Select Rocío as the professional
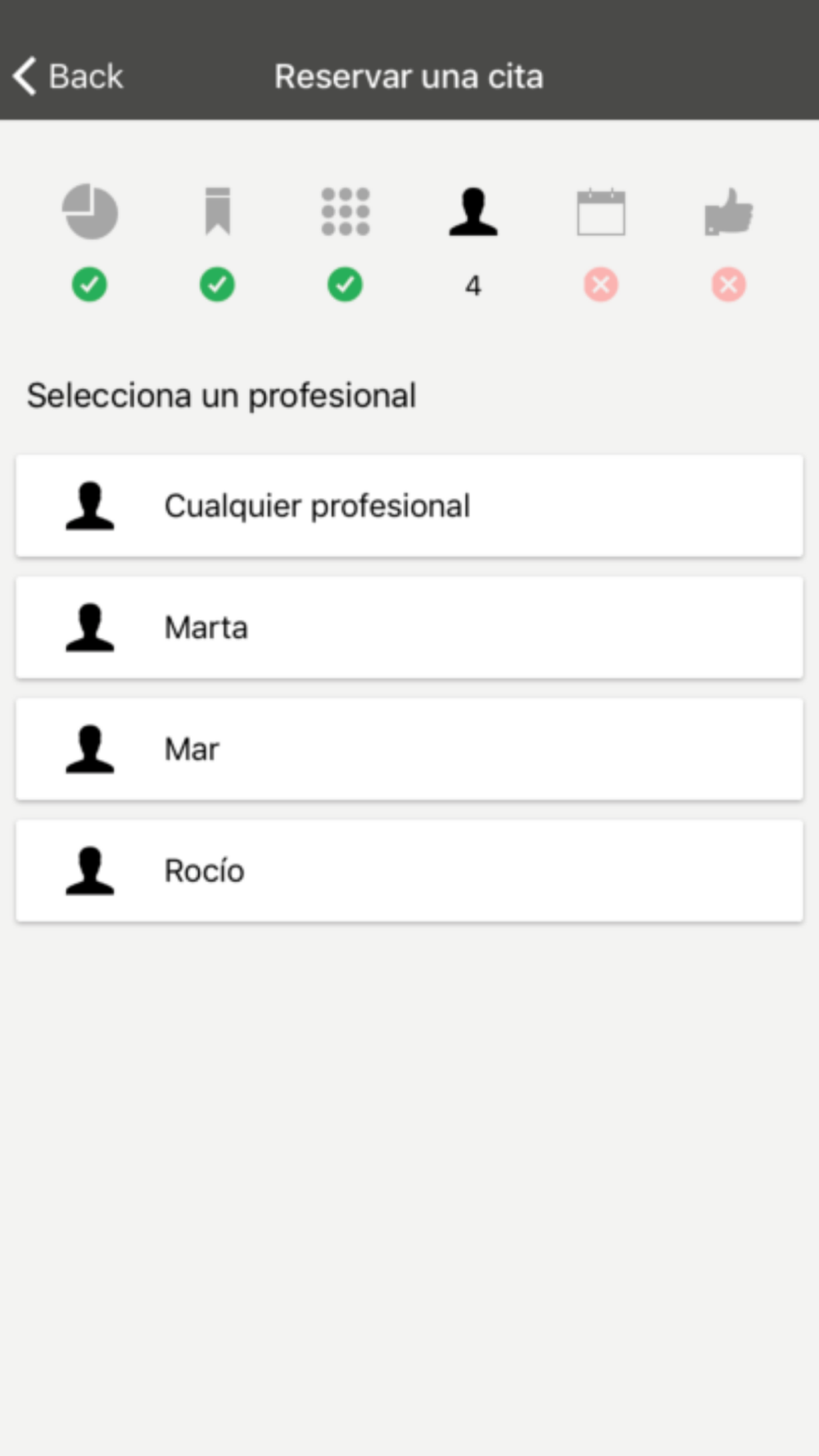This screenshot has width=819, height=1456. click(409, 870)
